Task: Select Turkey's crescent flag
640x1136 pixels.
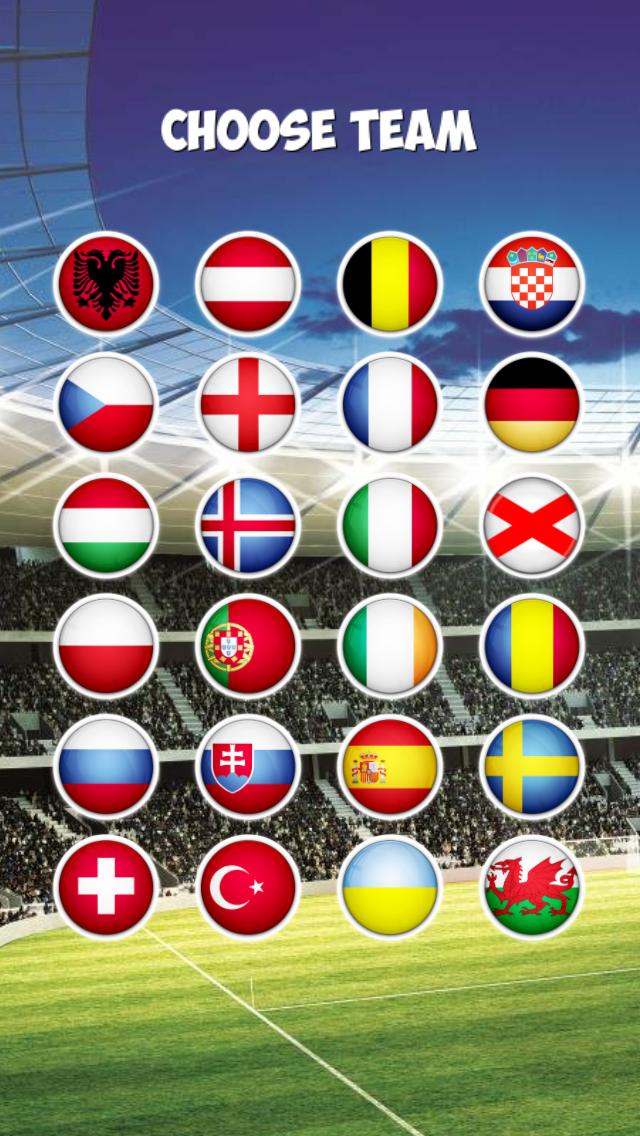Action: click(x=248, y=888)
